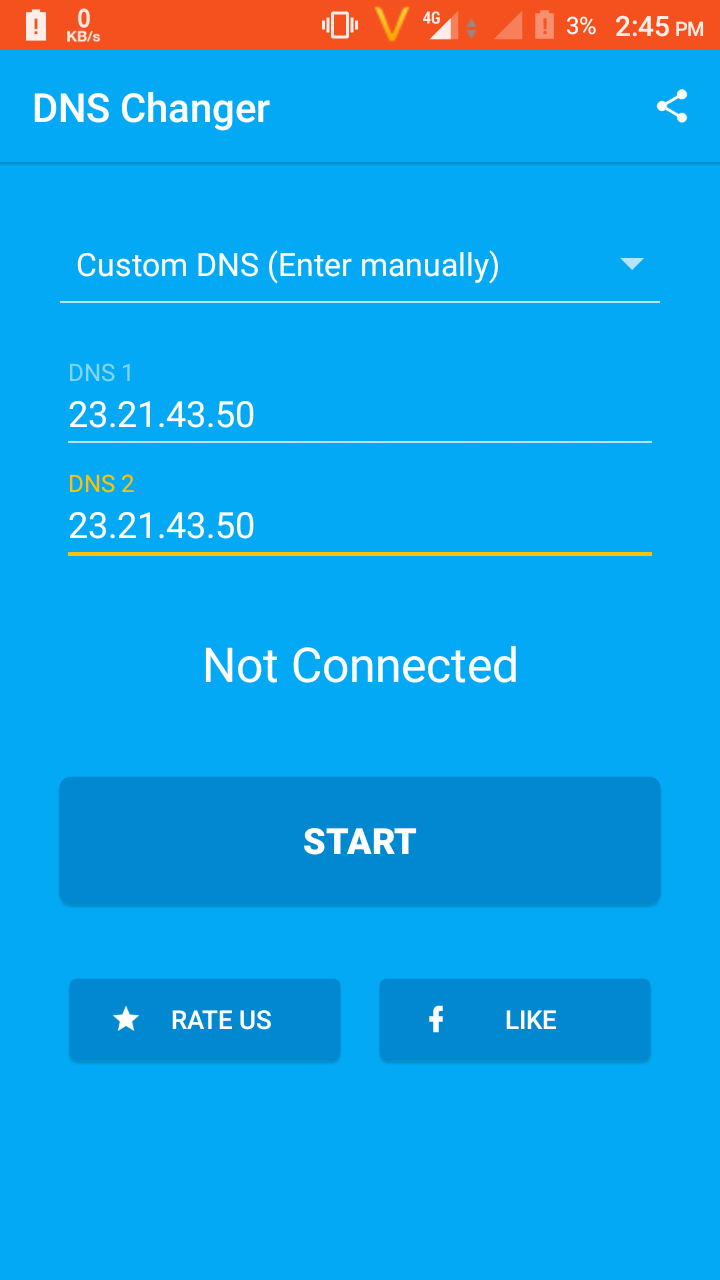Open Rate Us to review app
Image resolution: width=720 pixels, height=1280 pixels.
click(x=205, y=1020)
